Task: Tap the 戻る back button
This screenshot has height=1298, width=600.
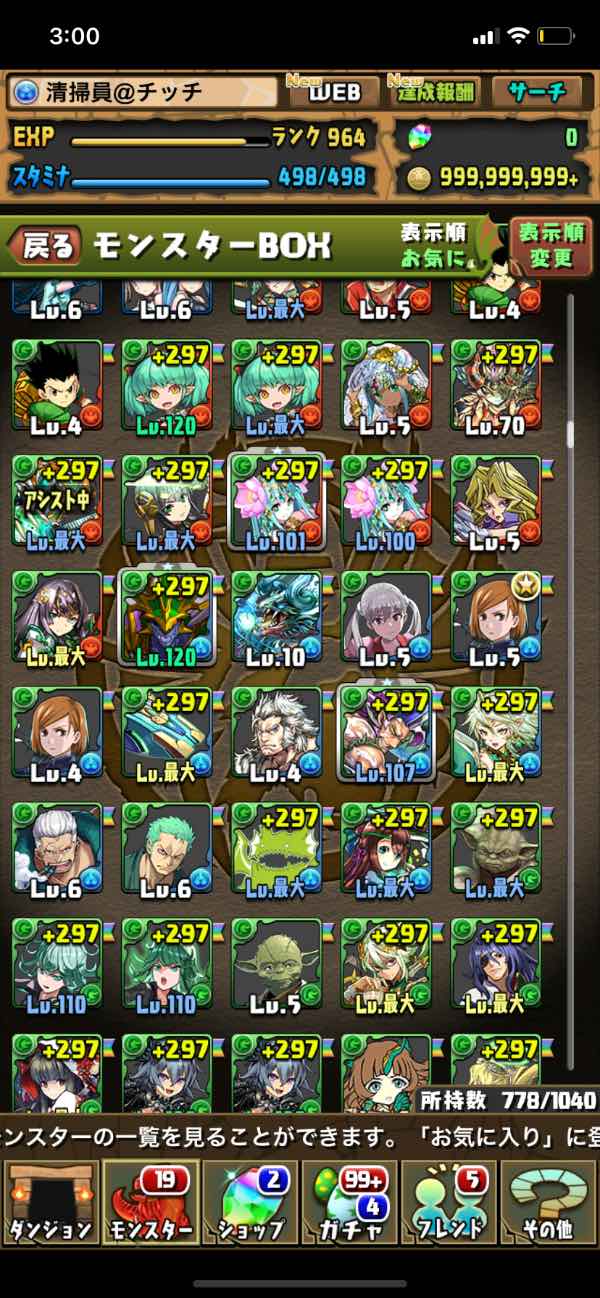Action: [x=47, y=245]
